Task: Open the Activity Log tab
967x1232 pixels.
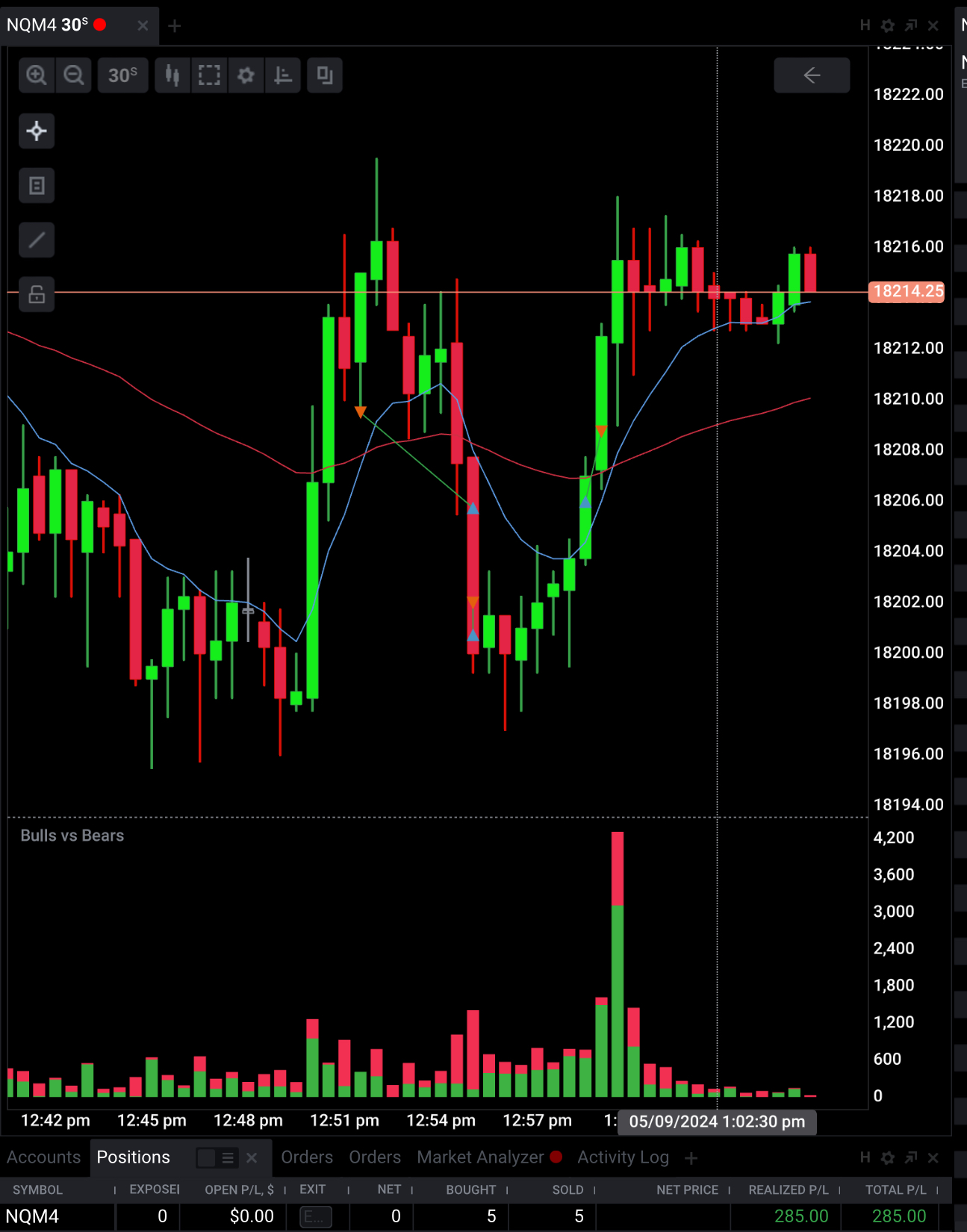Action: [x=623, y=1157]
